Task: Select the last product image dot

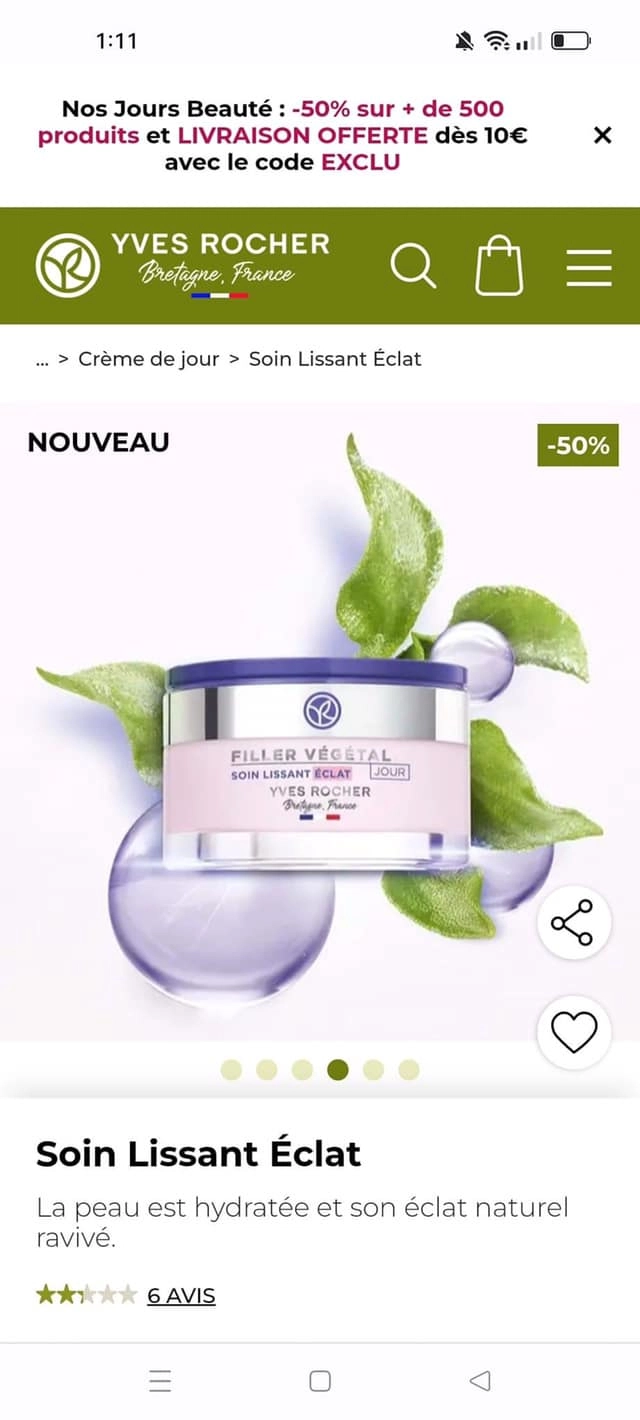Action: click(408, 1070)
